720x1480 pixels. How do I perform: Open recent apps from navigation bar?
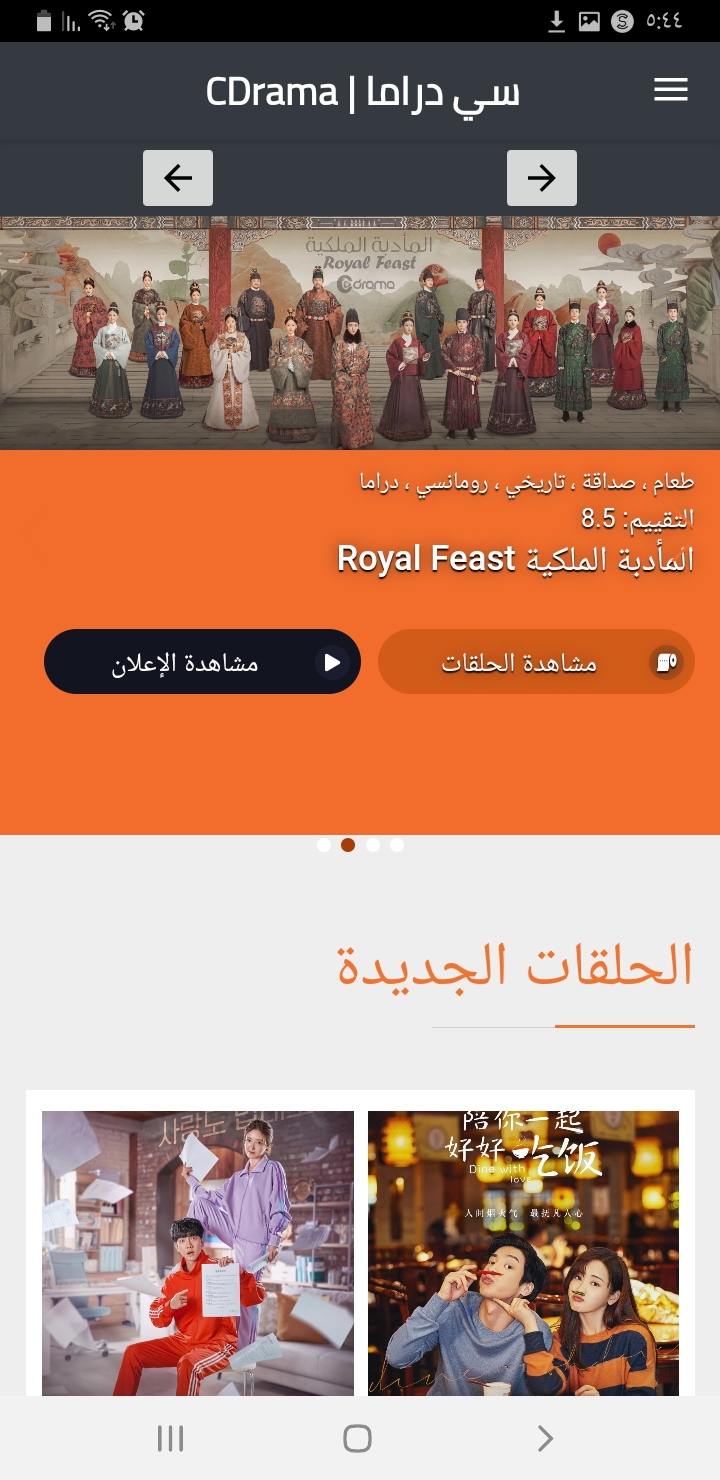(x=171, y=1438)
